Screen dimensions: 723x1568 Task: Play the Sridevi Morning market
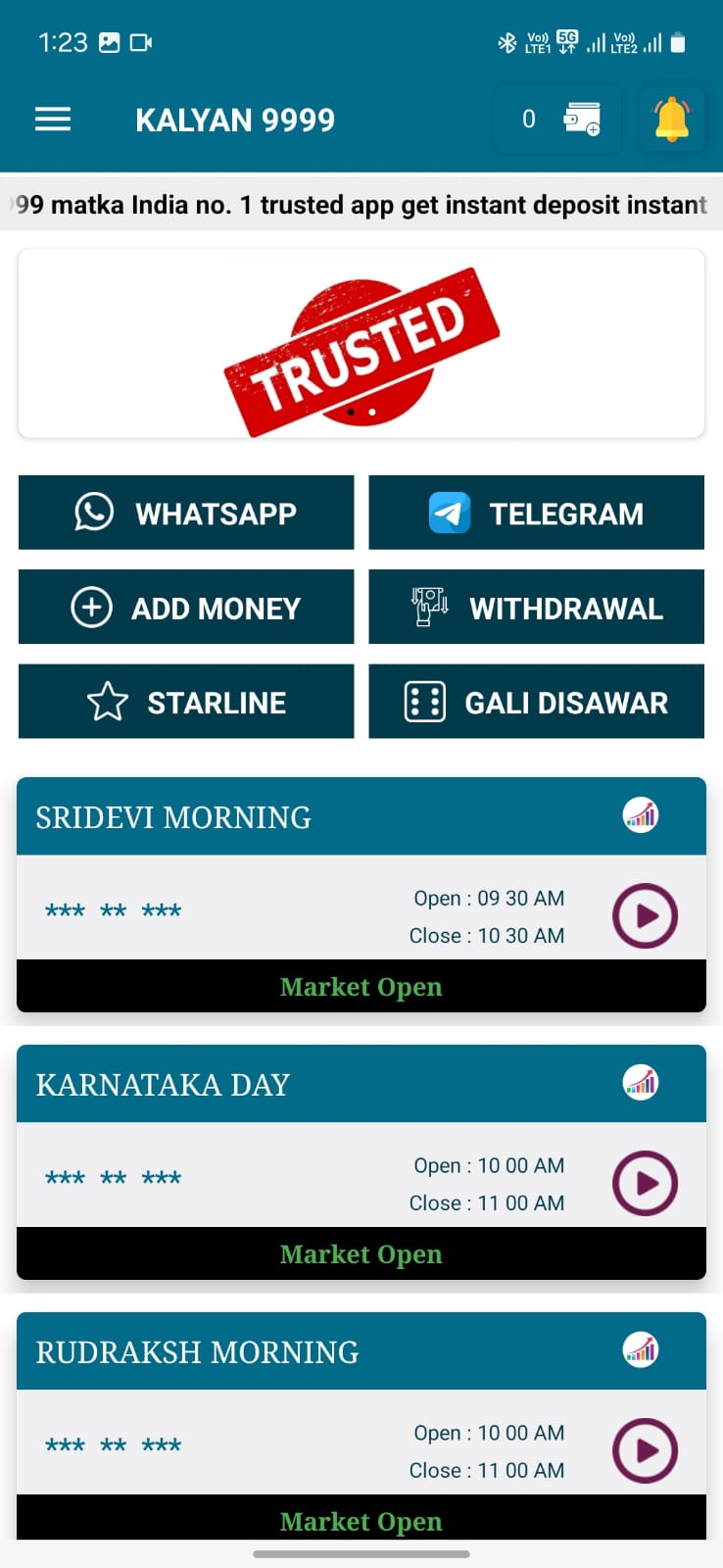coord(645,916)
